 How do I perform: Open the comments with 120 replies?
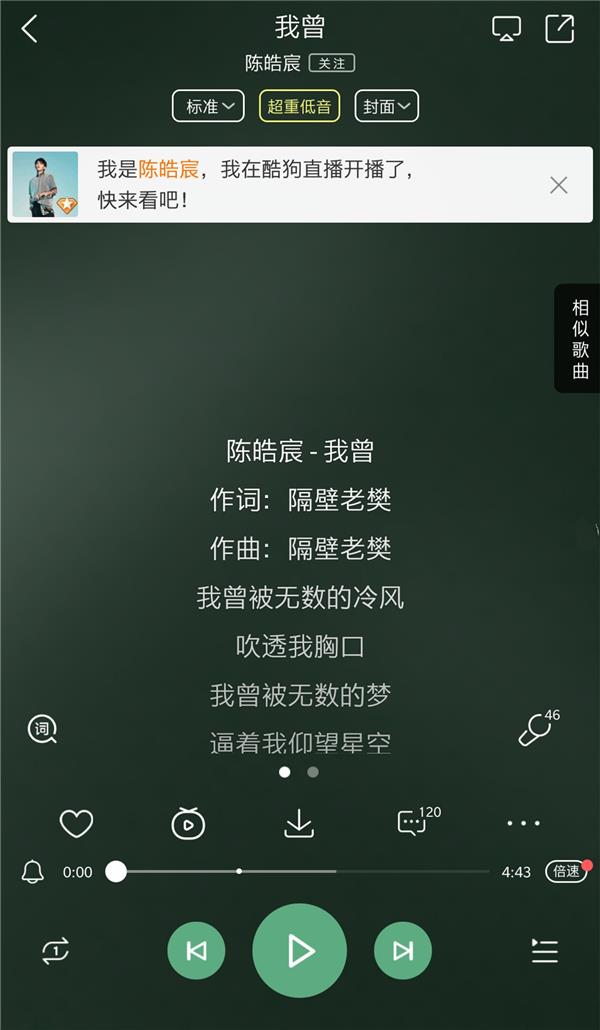(x=412, y=823)
